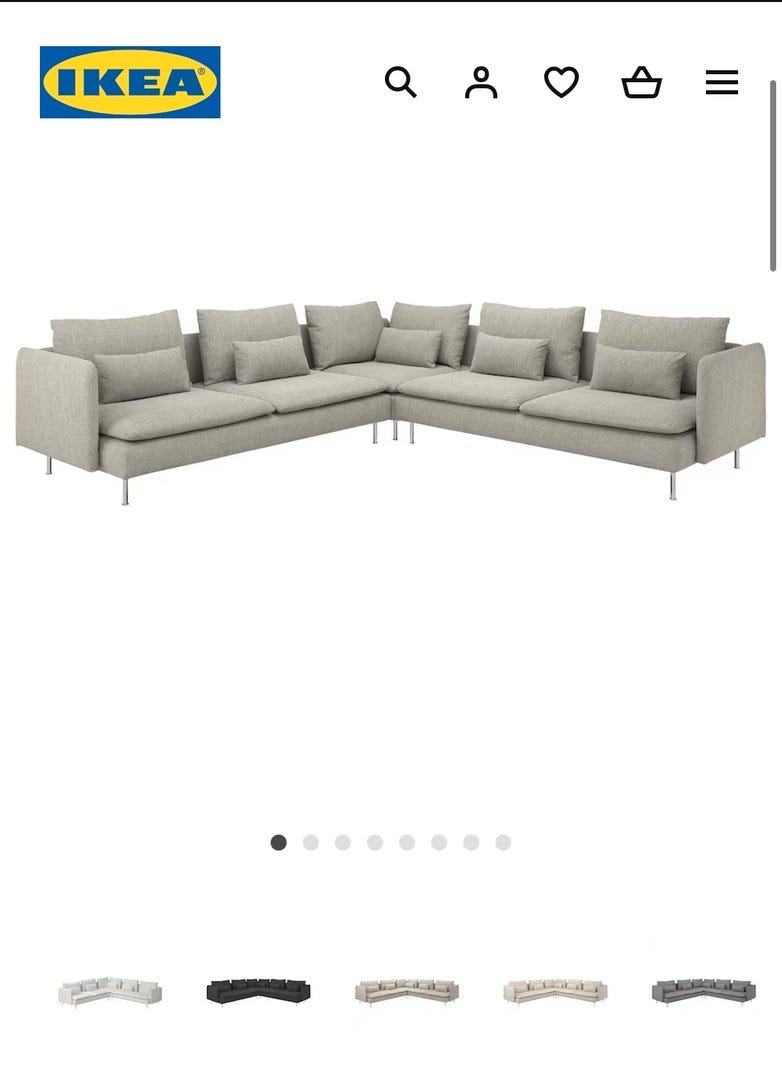Select the white sofa colour variant
This screenshot has height=1080, width=782.
pos(110,991)
